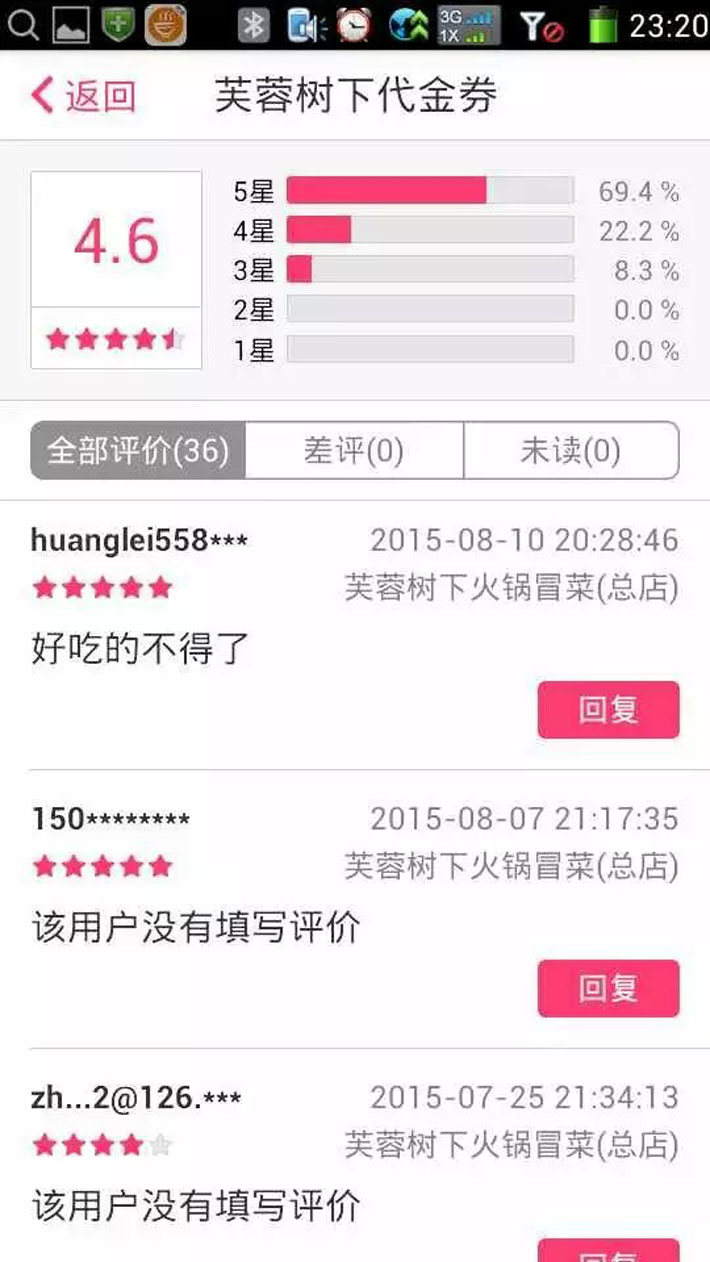
Task: Tap 回复 under the 150******** review
Action: tap(608, 988)
